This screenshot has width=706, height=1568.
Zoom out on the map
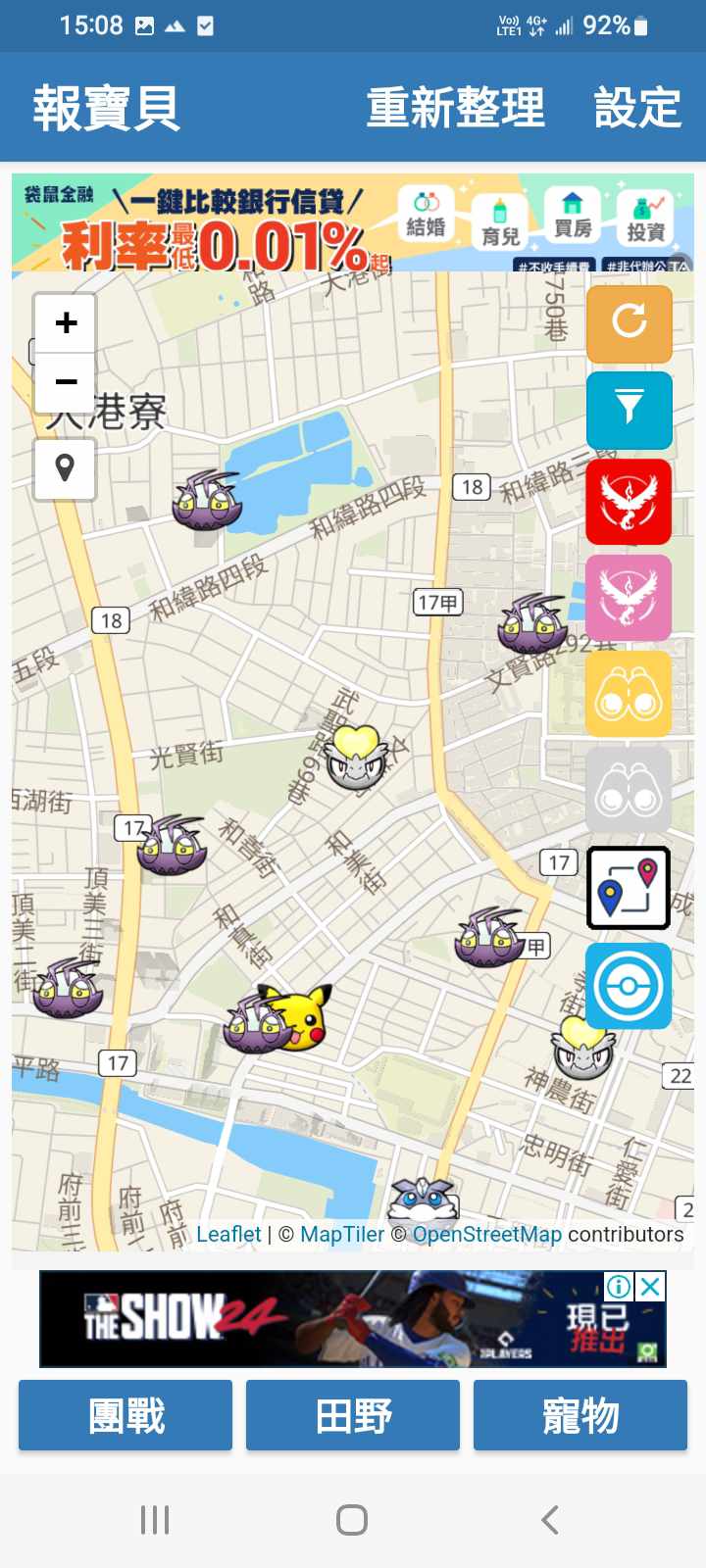pos(66,382)
